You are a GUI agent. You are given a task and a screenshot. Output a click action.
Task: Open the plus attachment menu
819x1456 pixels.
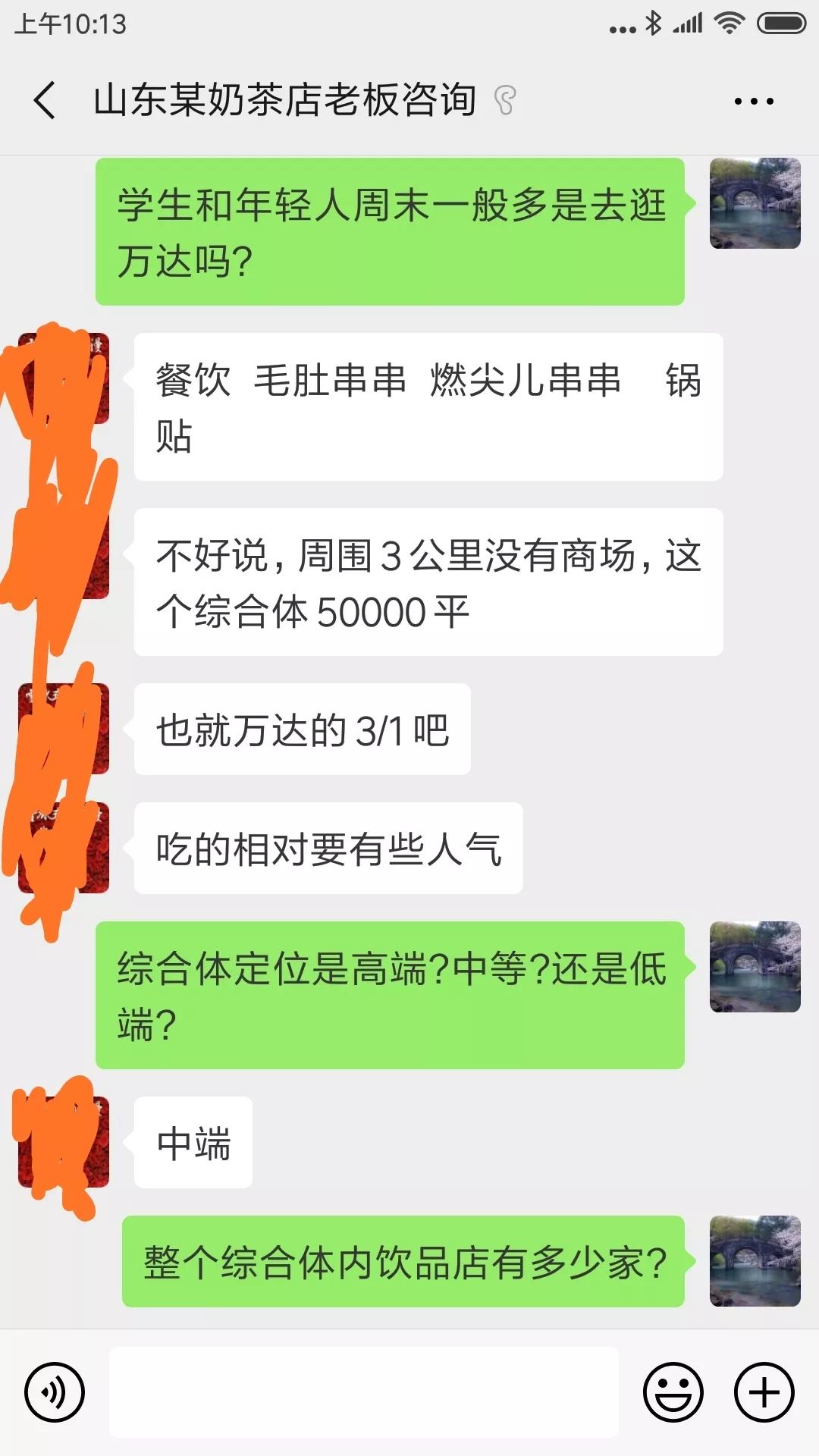[x=764, y=1392]
